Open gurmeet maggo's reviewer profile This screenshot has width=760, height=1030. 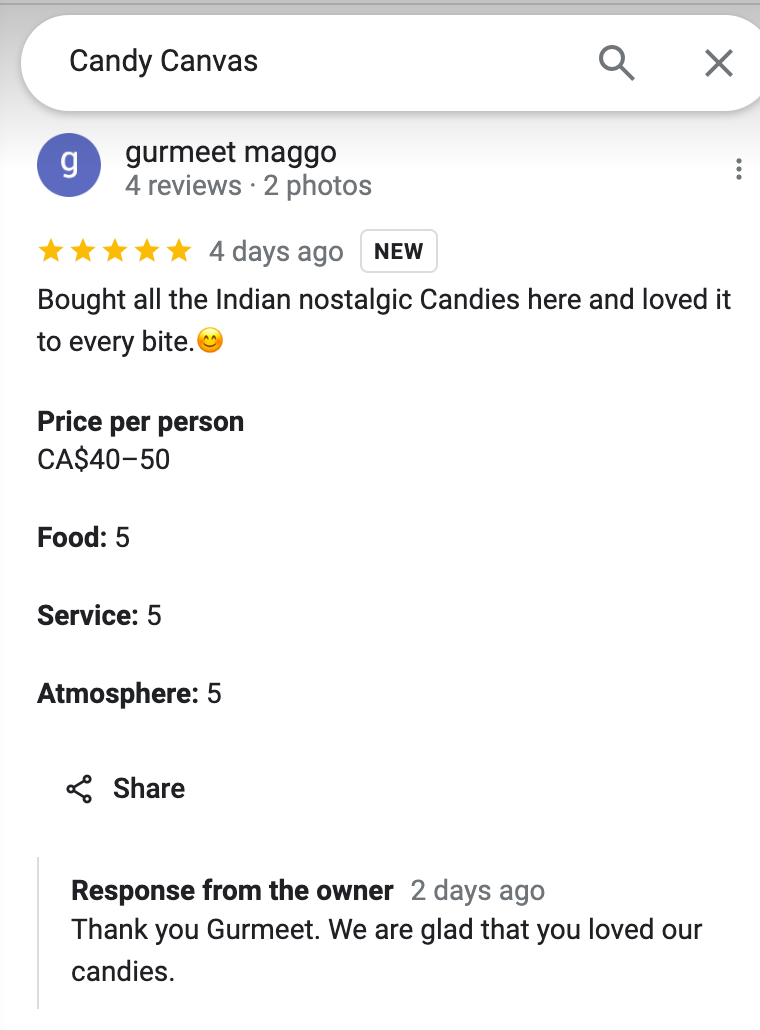(230, 153)
